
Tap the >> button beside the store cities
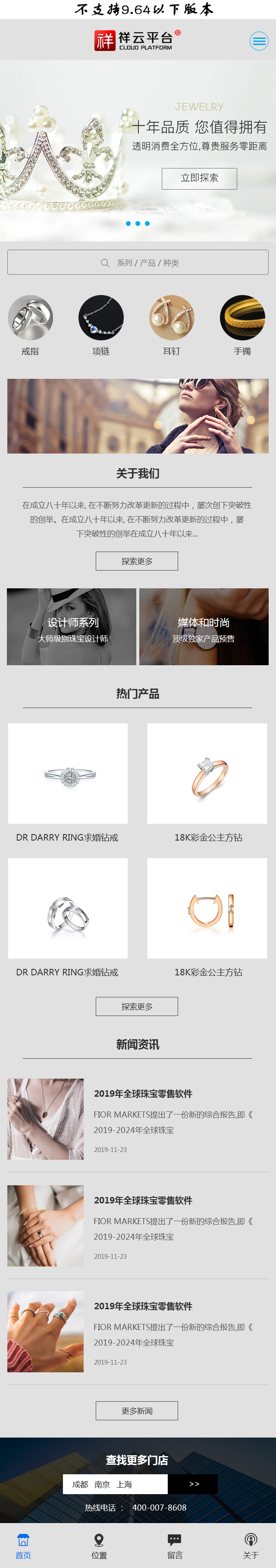[x=193, y=1484]
